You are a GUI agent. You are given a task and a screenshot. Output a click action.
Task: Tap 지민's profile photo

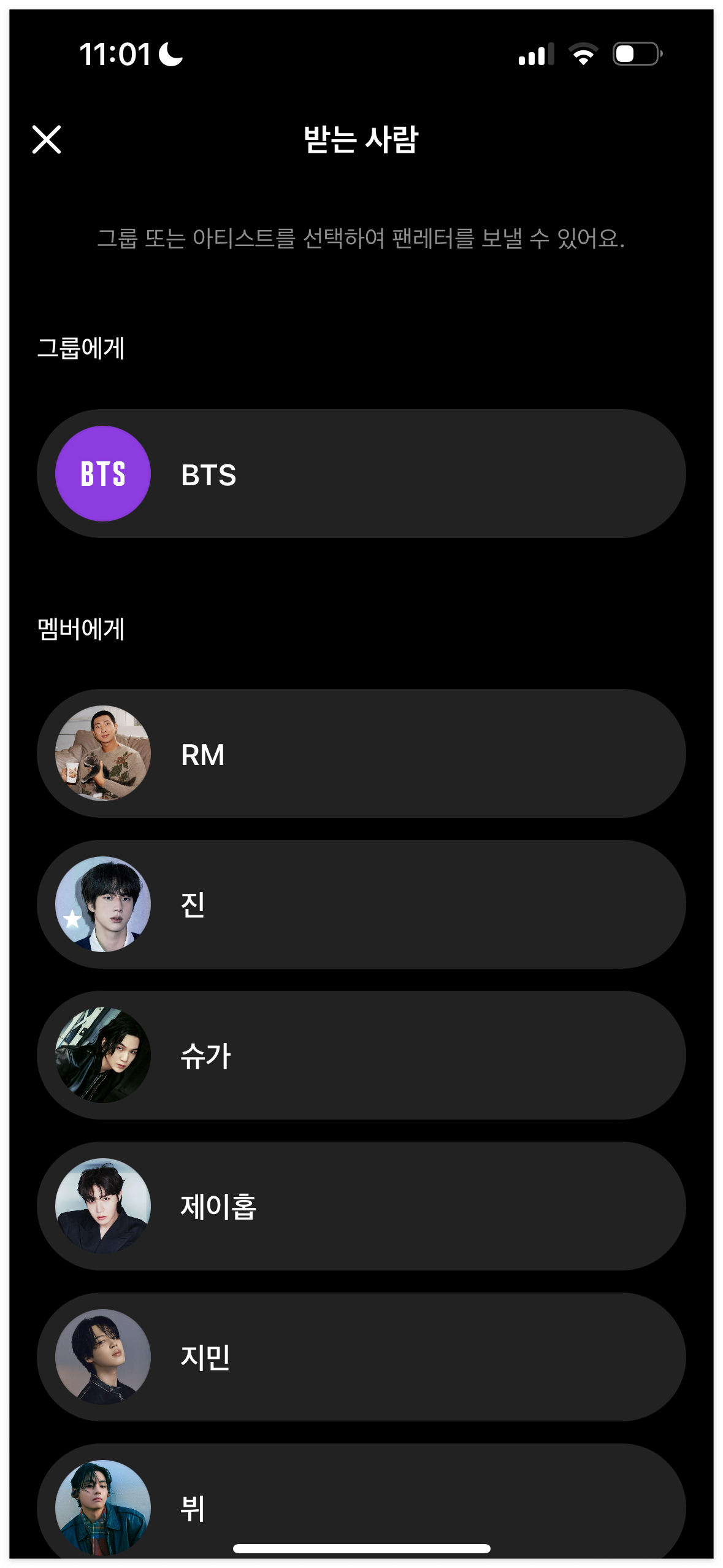[x=103, y=1356]
